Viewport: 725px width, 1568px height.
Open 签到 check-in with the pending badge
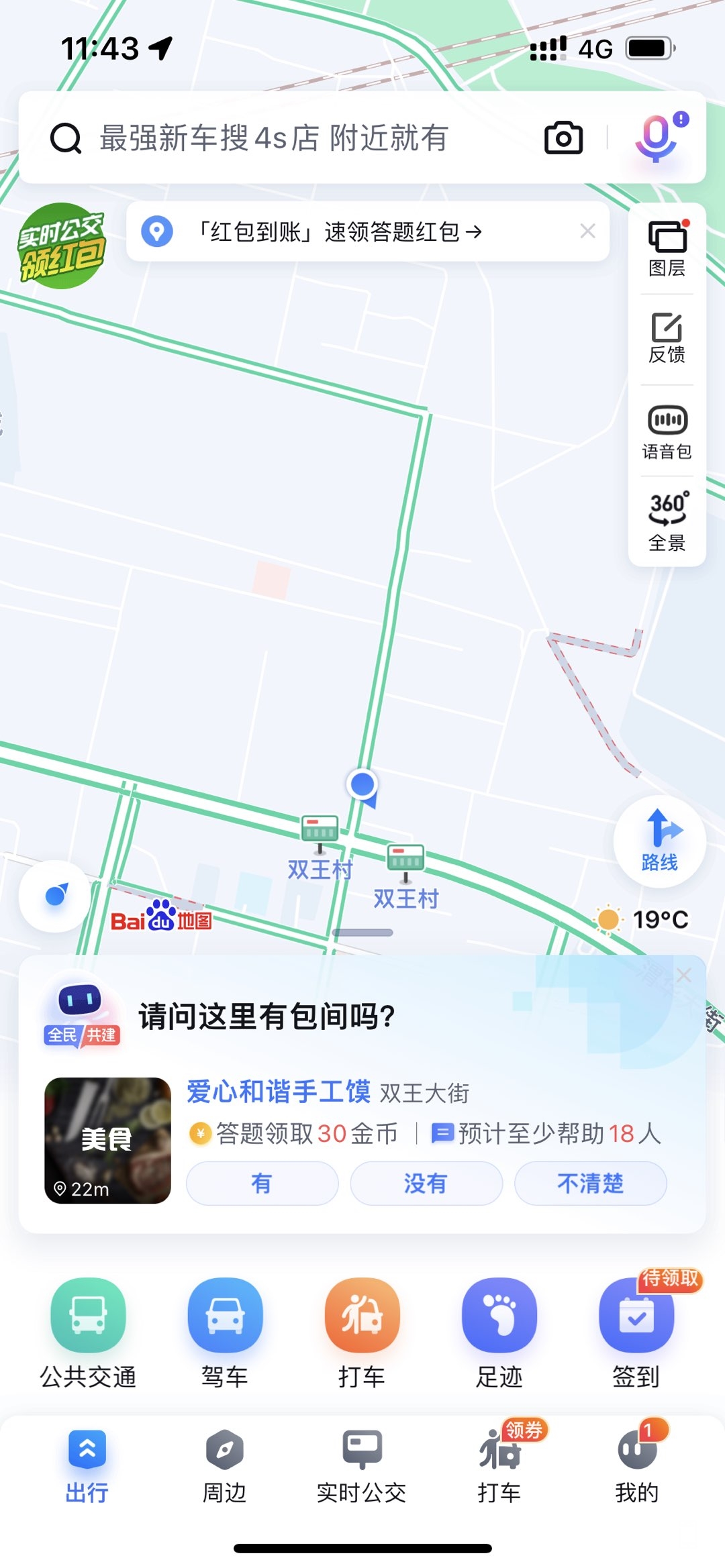[x=636, y=1316]
